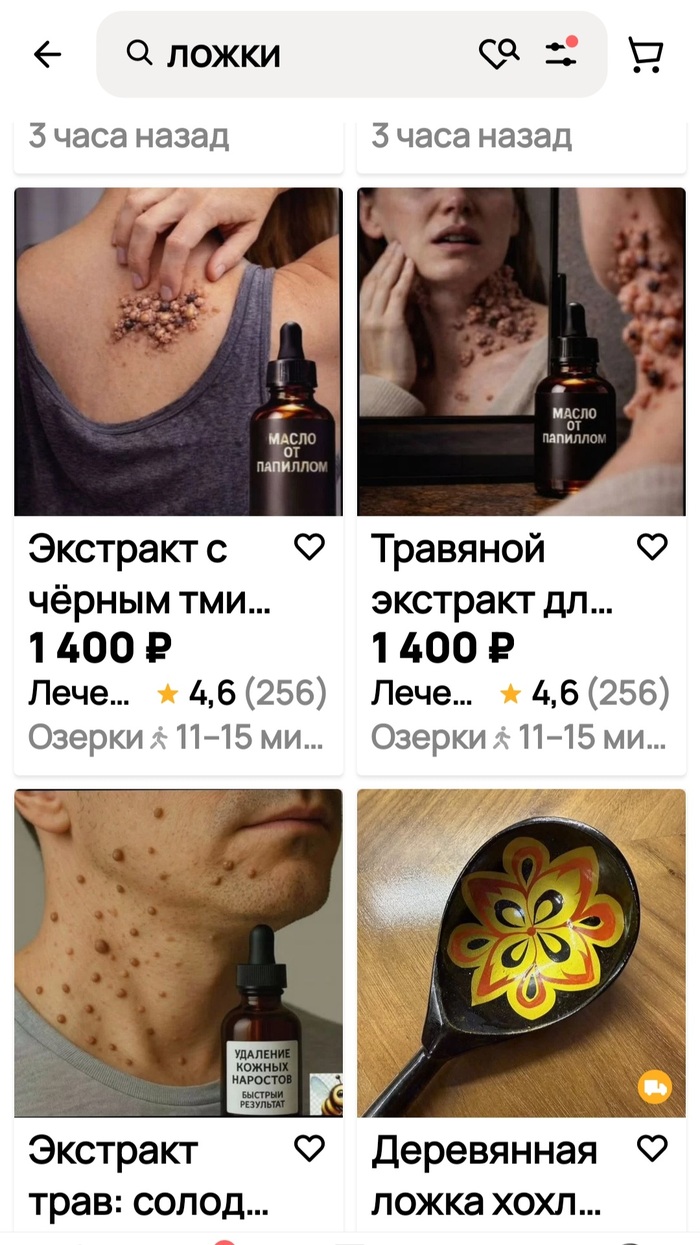
Task: Open the shopping cart
Action: pos(645,55)
